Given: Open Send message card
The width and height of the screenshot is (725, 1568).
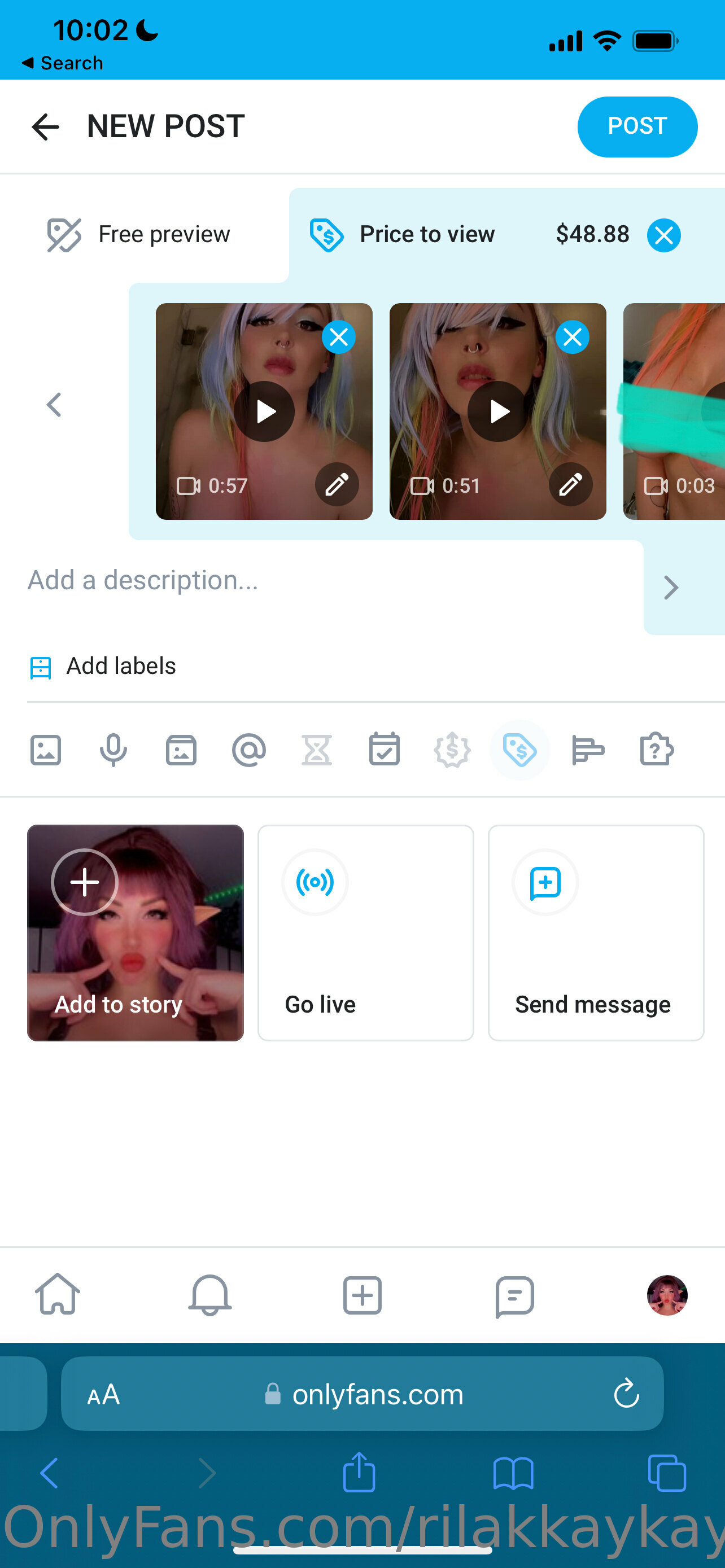Looking at the screenshot, I should pyautogui.click(x=595, y=932).
